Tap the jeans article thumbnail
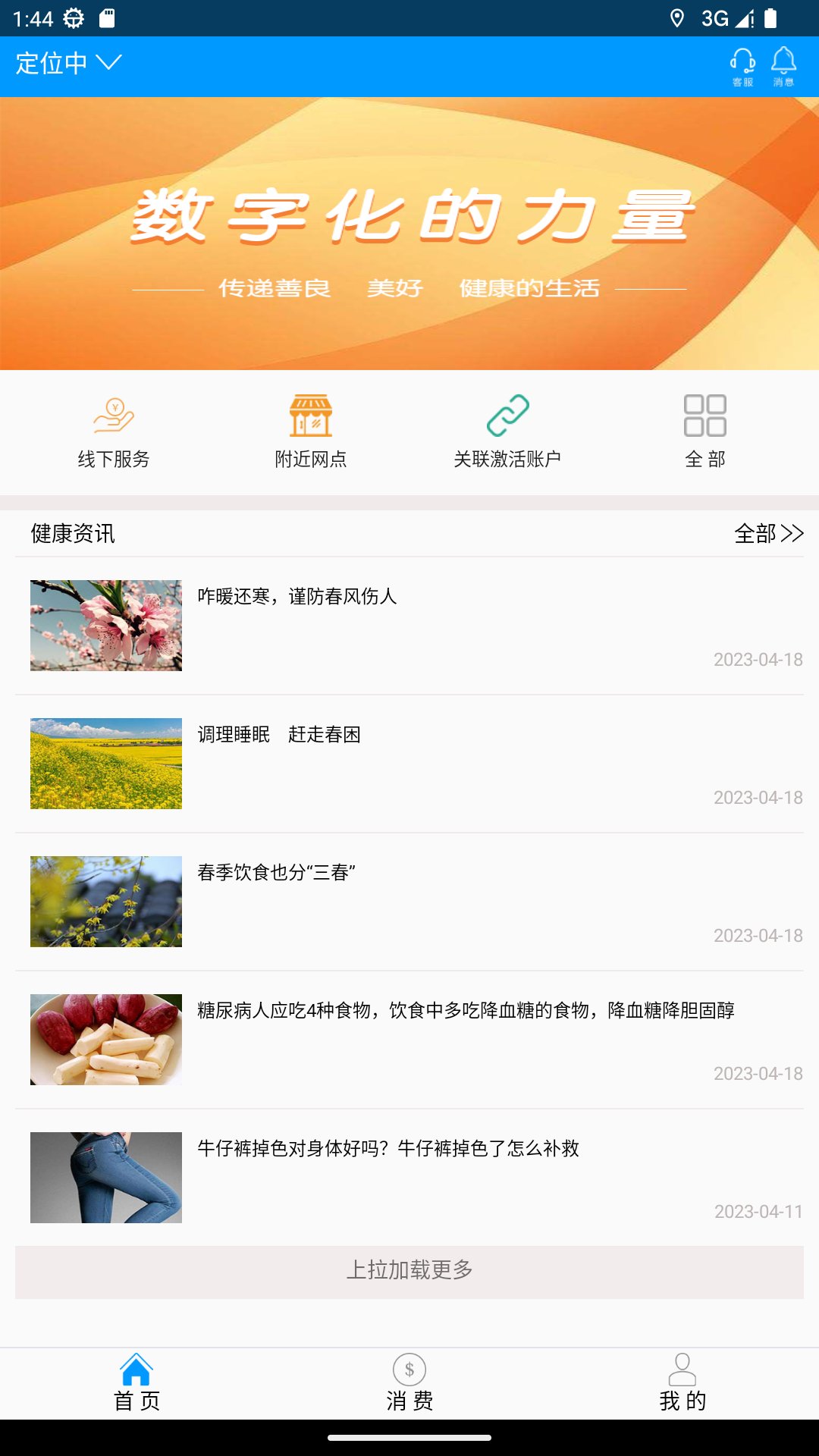Screen dimensions: 819x1456 click(105, 1177)
